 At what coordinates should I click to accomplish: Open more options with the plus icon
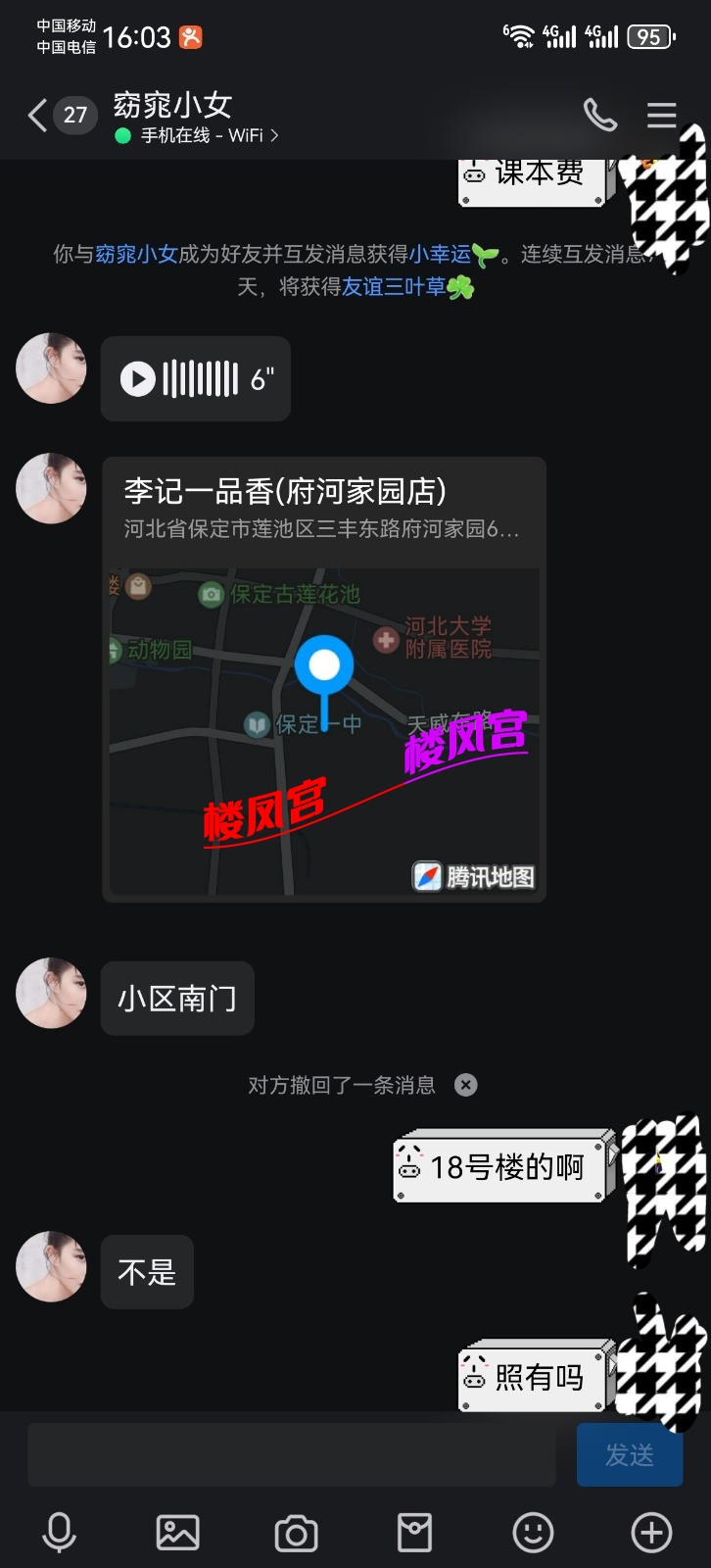tap(651, 1533)
